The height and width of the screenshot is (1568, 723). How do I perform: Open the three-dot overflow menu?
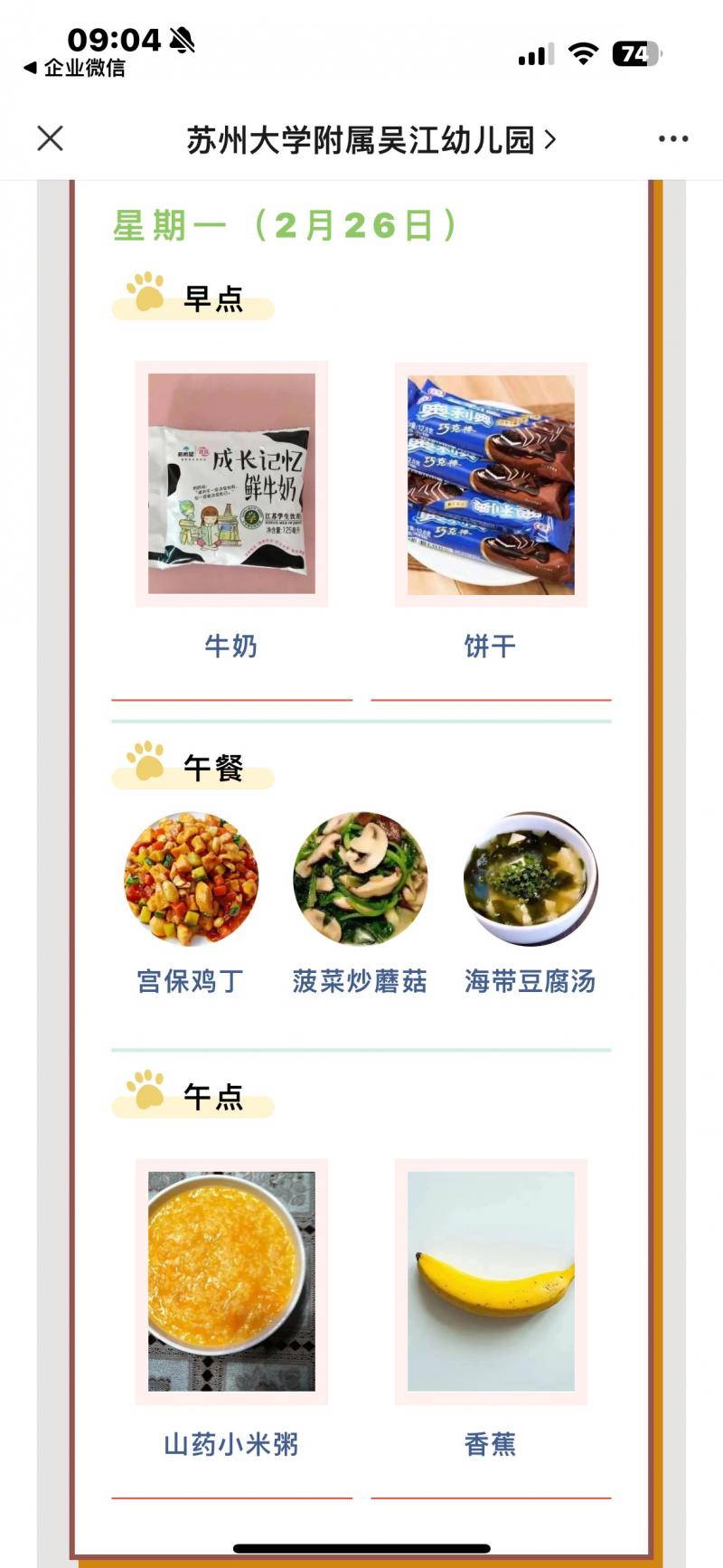(673, 139)
